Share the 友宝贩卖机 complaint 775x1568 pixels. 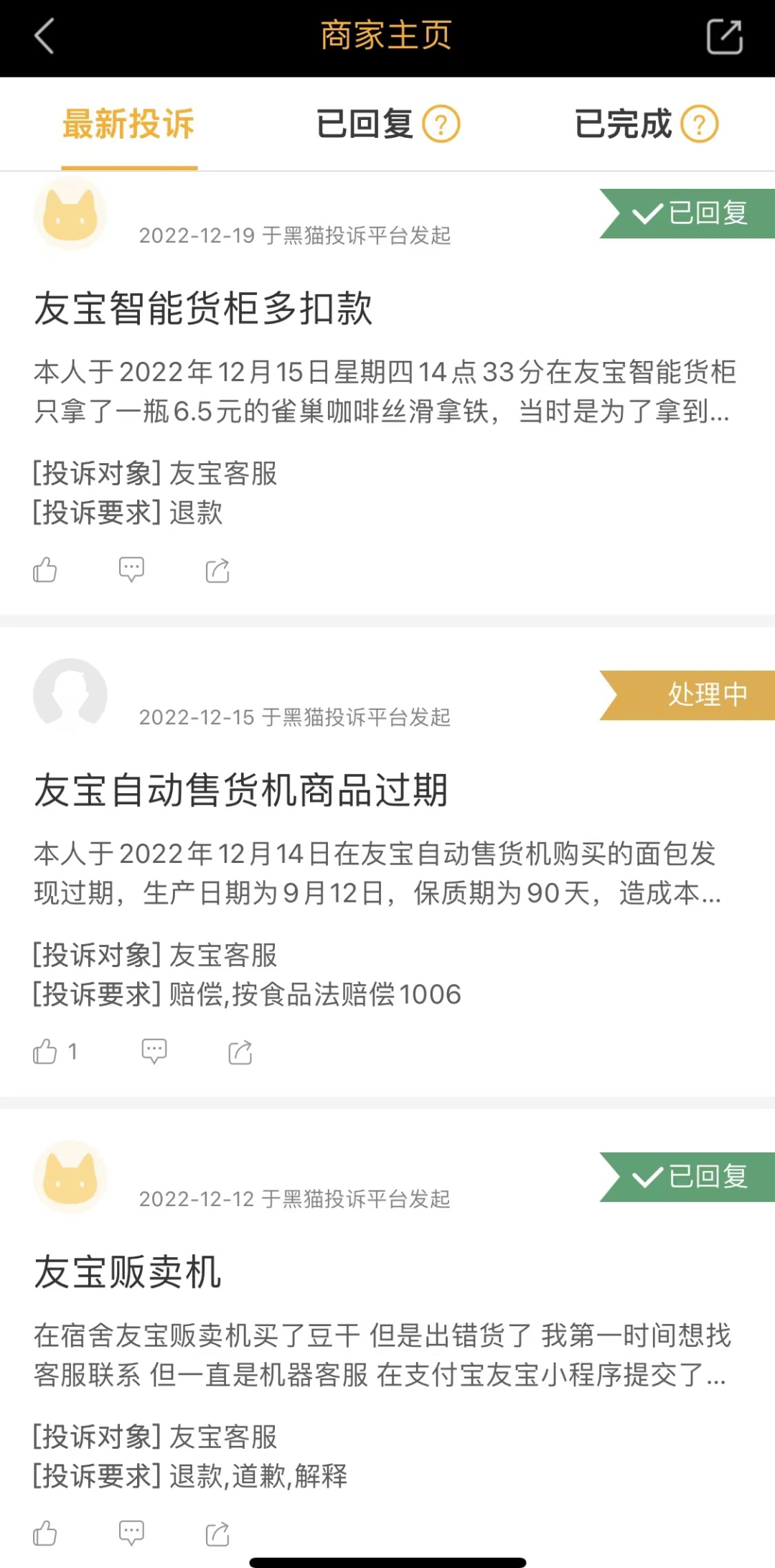[217, 1534]
